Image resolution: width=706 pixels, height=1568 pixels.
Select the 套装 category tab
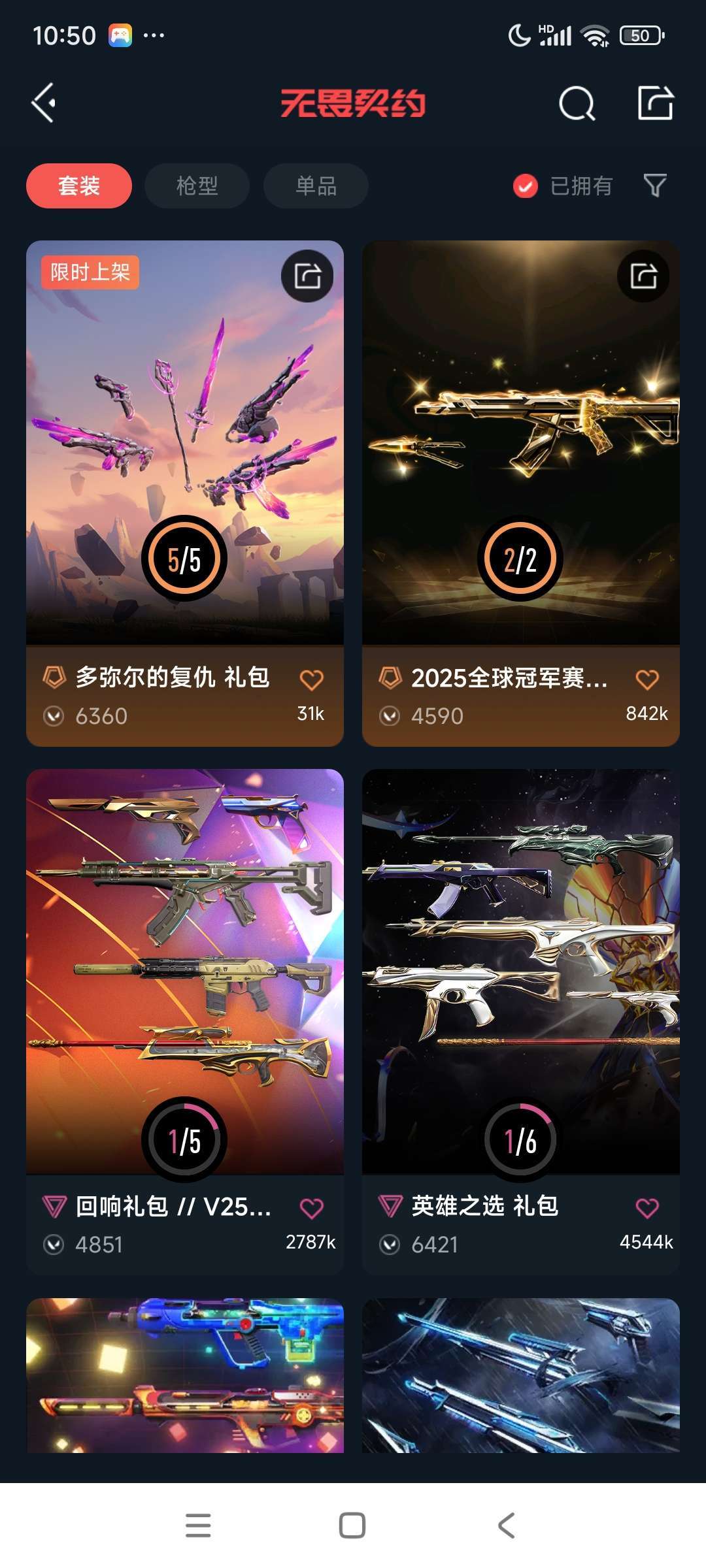point(78,186)
